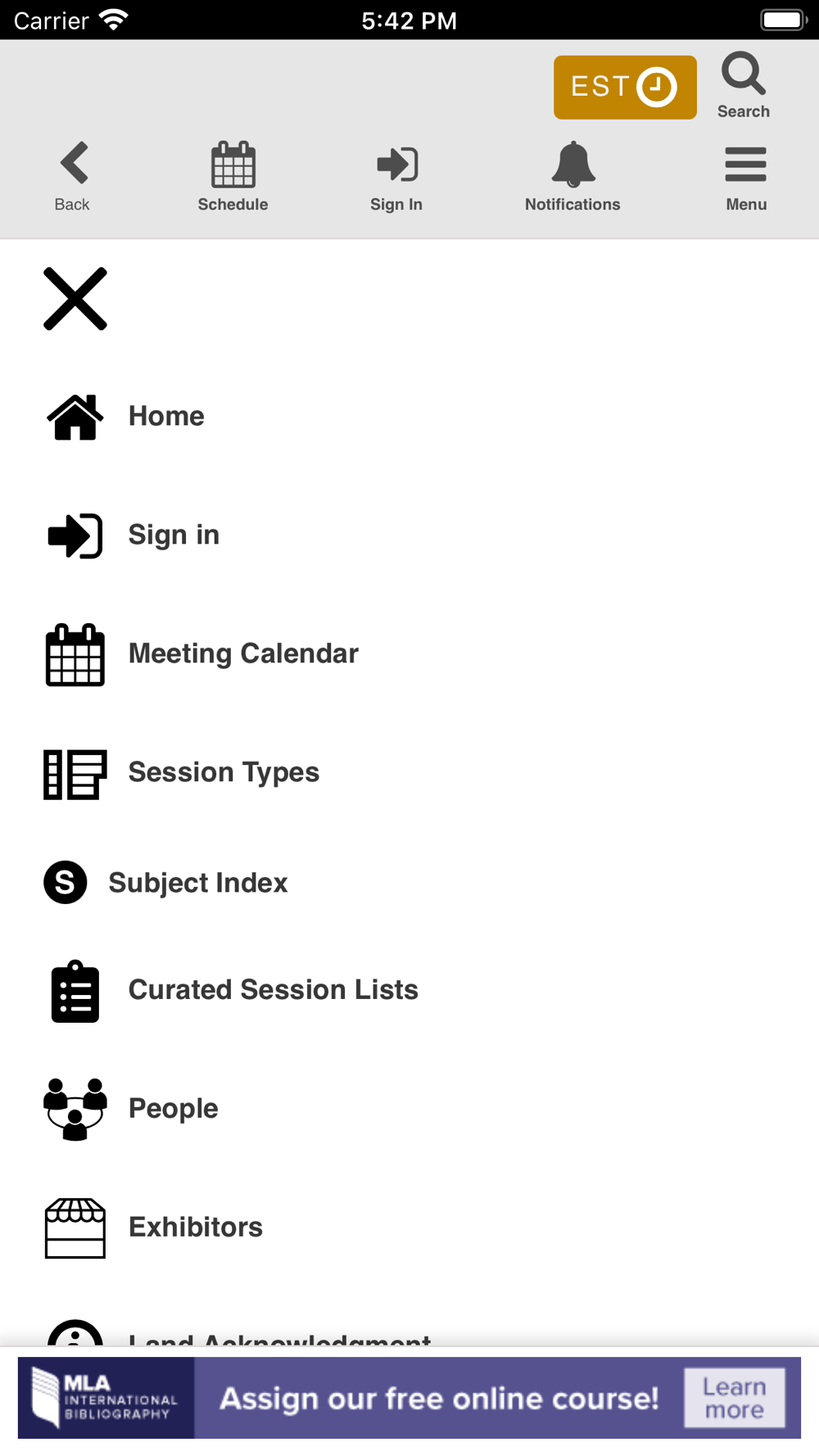Tap the EST time zone button

[x=624, y=88]
